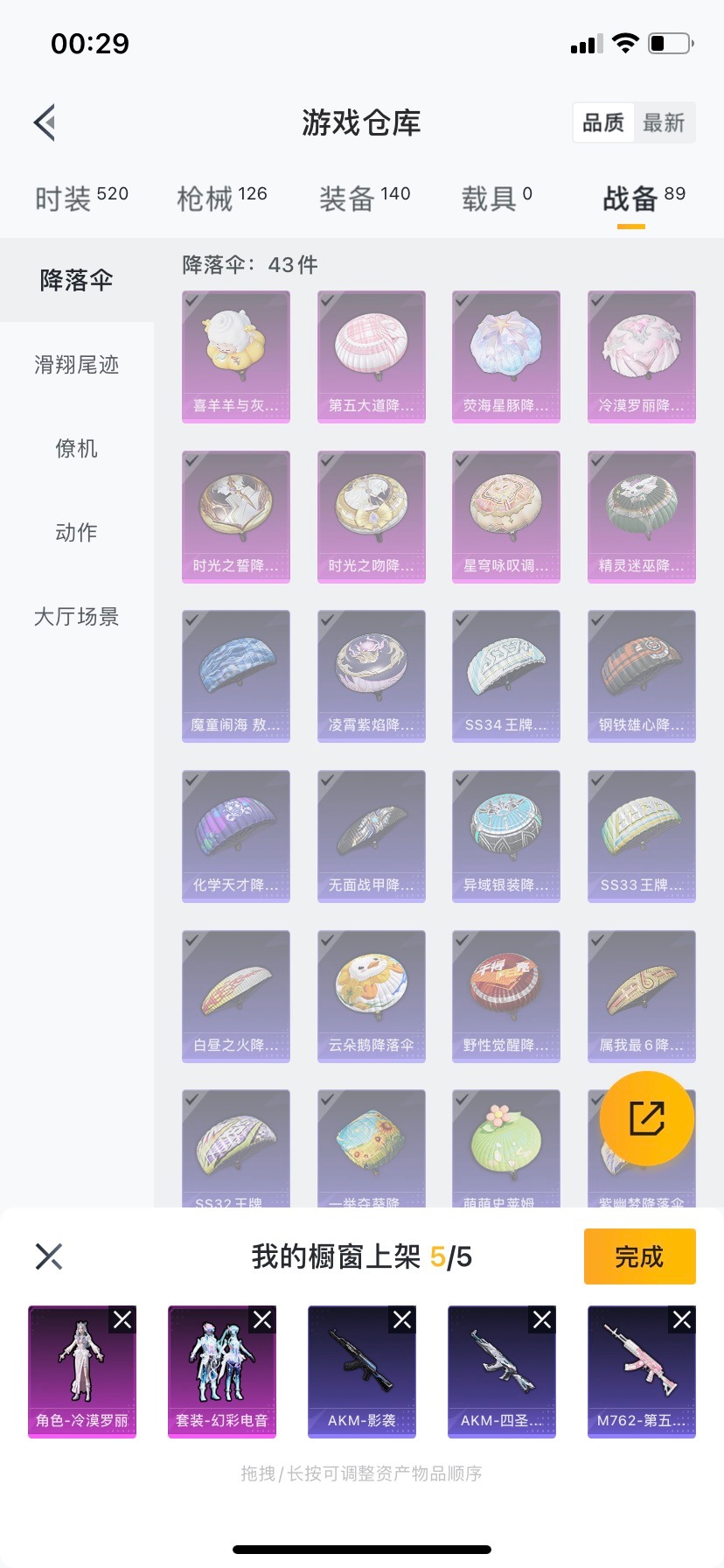Tap 完成 to finish
Viewport: 724px width, 1568px height.
pos(639,1256)
